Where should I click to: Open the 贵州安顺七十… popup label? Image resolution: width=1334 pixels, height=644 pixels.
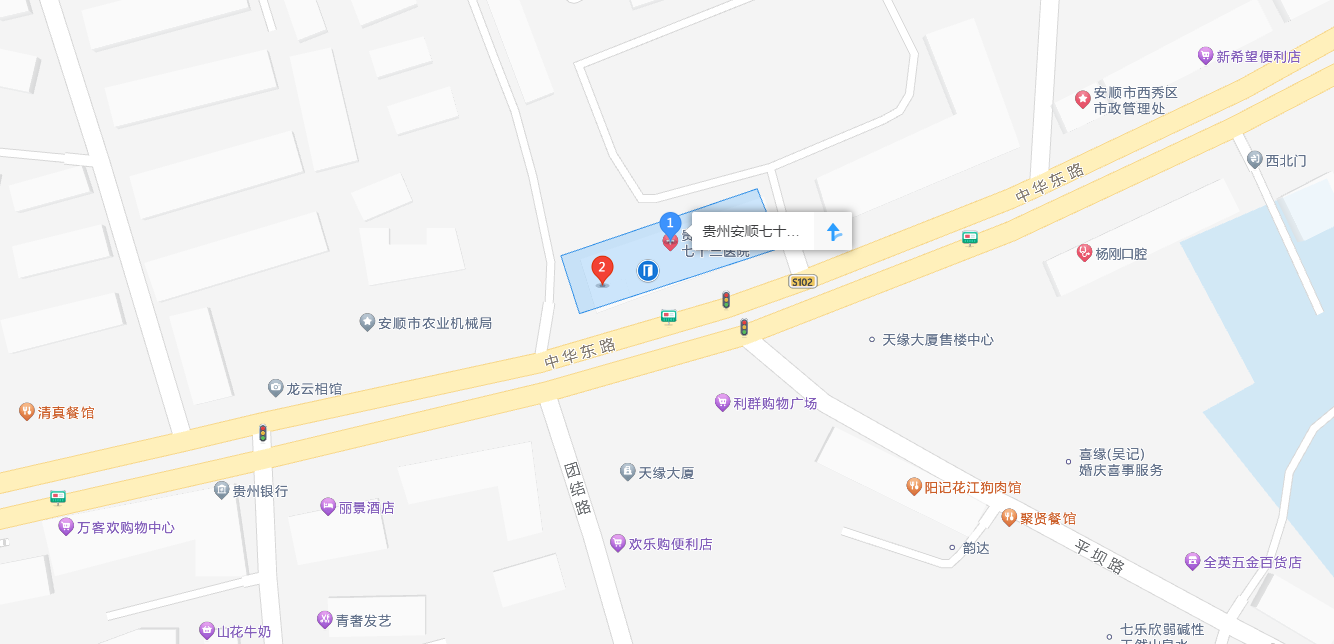[751, 232]
